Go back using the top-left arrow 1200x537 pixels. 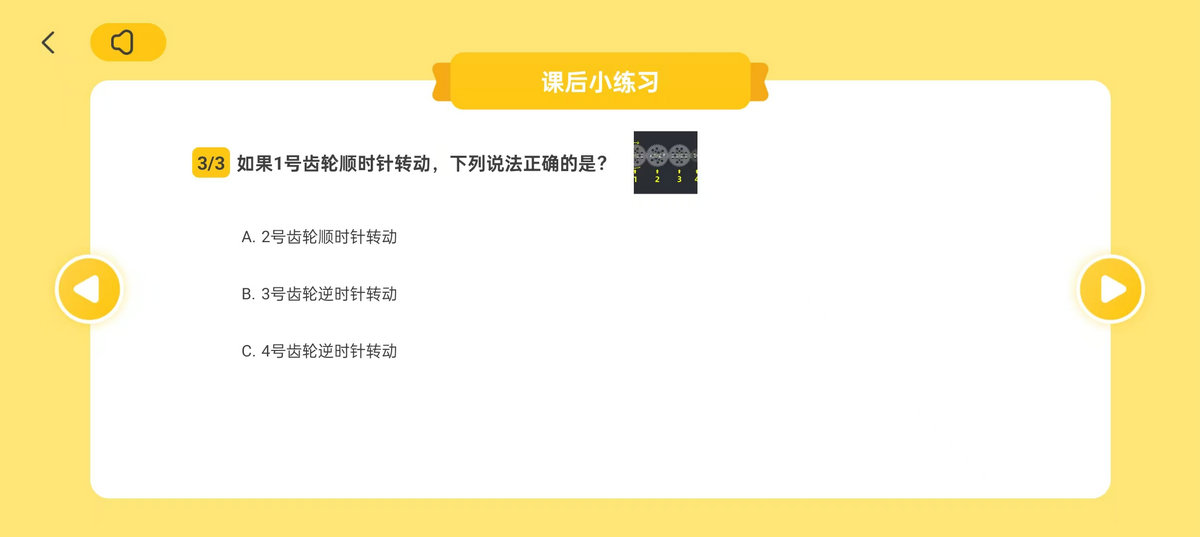click(x=48, y=42)
